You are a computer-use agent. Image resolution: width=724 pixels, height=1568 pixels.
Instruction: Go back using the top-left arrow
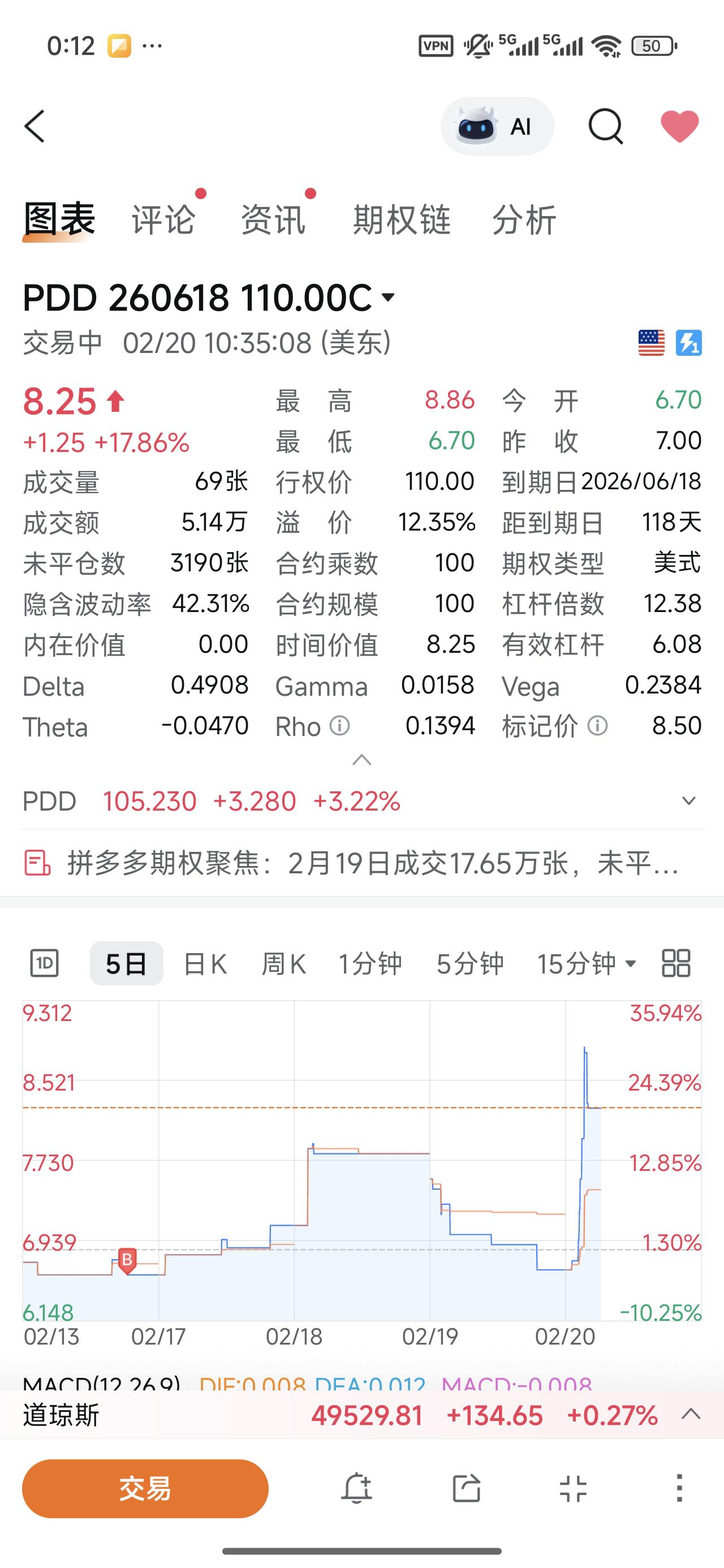coord(35,127)
